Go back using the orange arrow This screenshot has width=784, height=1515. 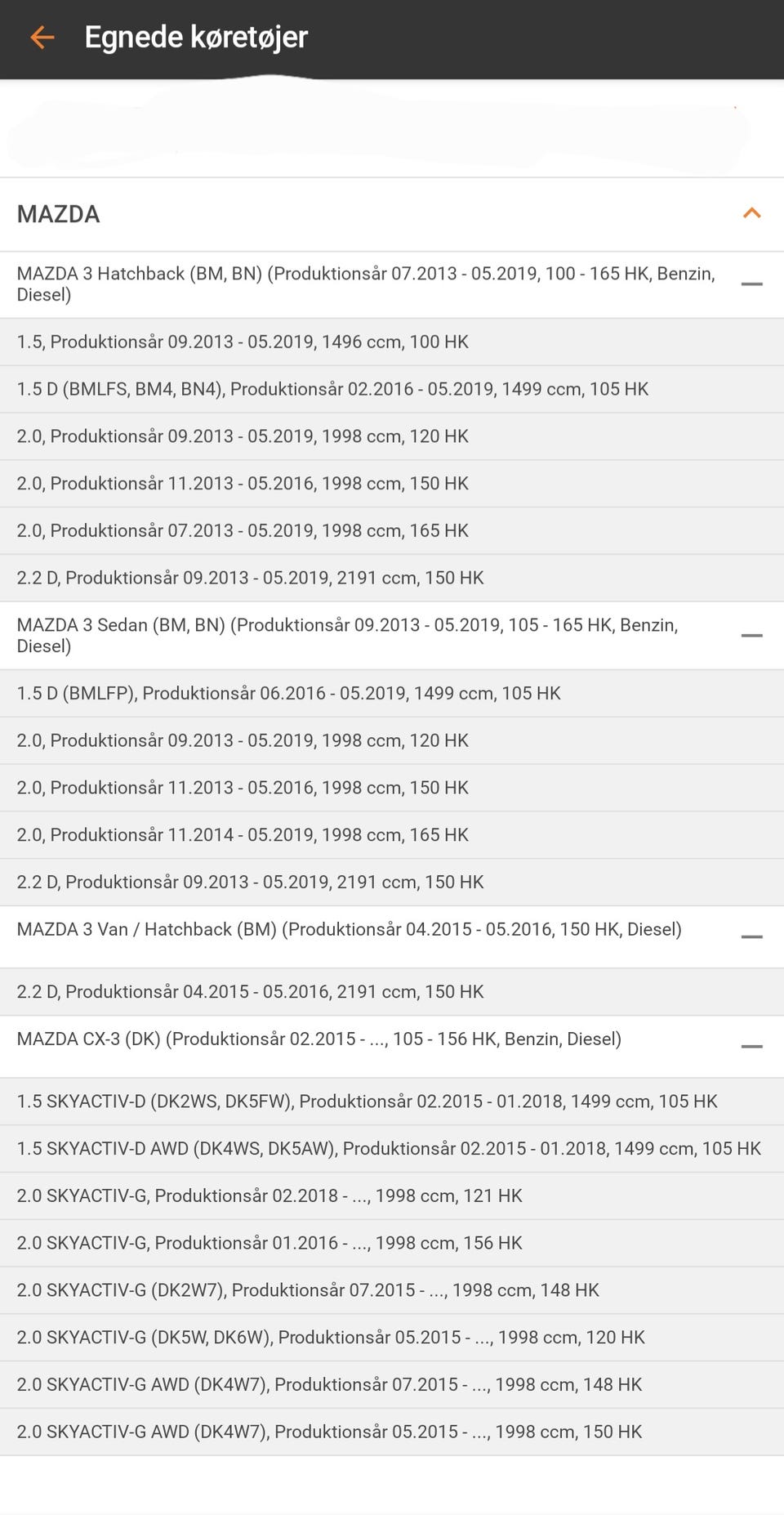pos(42,37)
